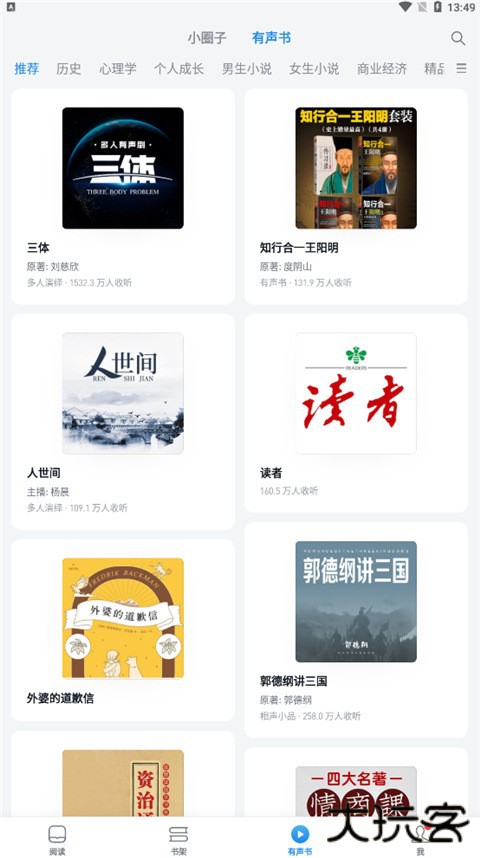The image size is (480, 858).
Task: Open the 我 profile tab
Action: pos(420,840)
